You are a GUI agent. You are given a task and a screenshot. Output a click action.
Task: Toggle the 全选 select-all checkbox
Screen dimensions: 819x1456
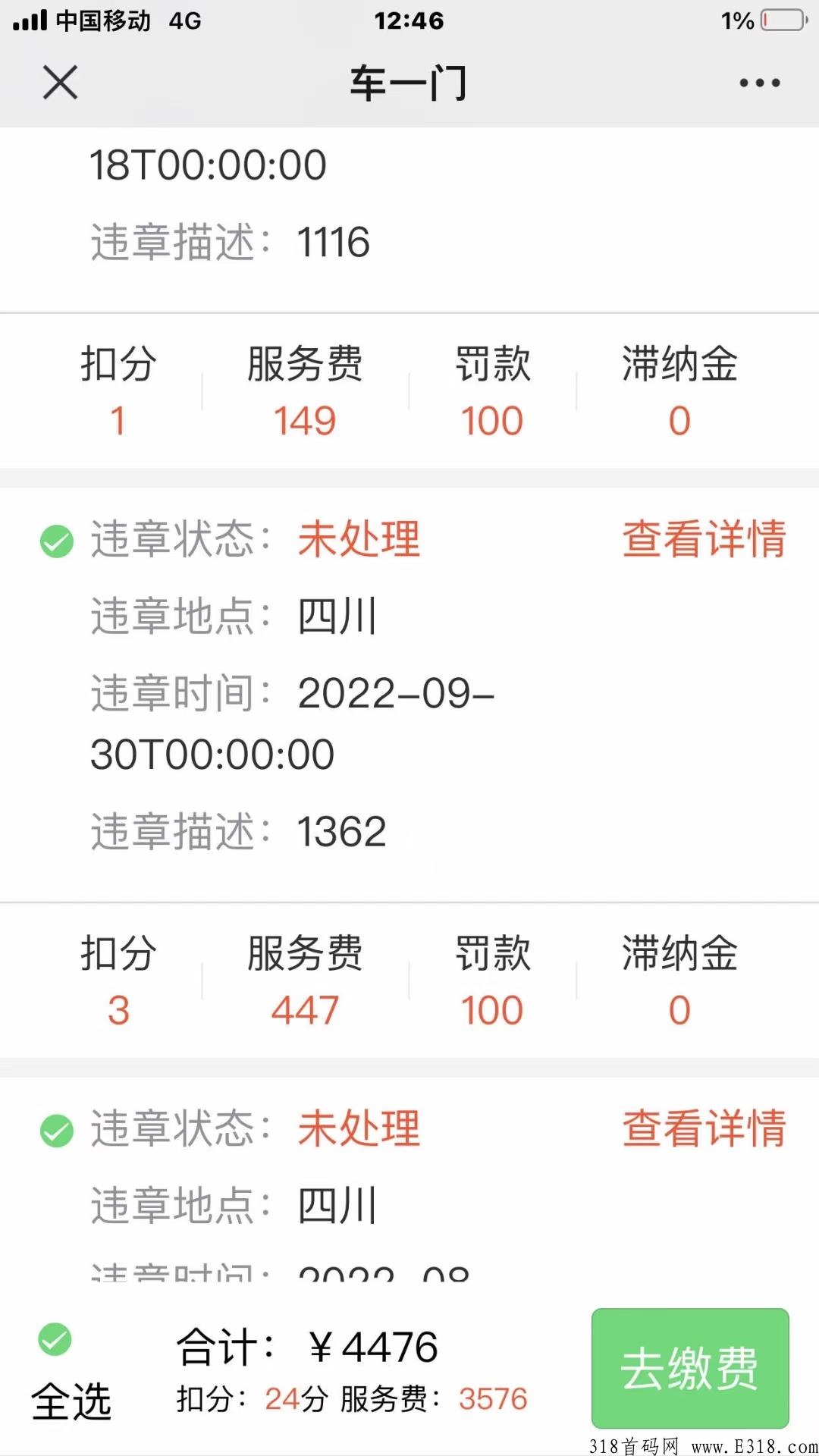pyautogui.click(x=55, y=1339)
